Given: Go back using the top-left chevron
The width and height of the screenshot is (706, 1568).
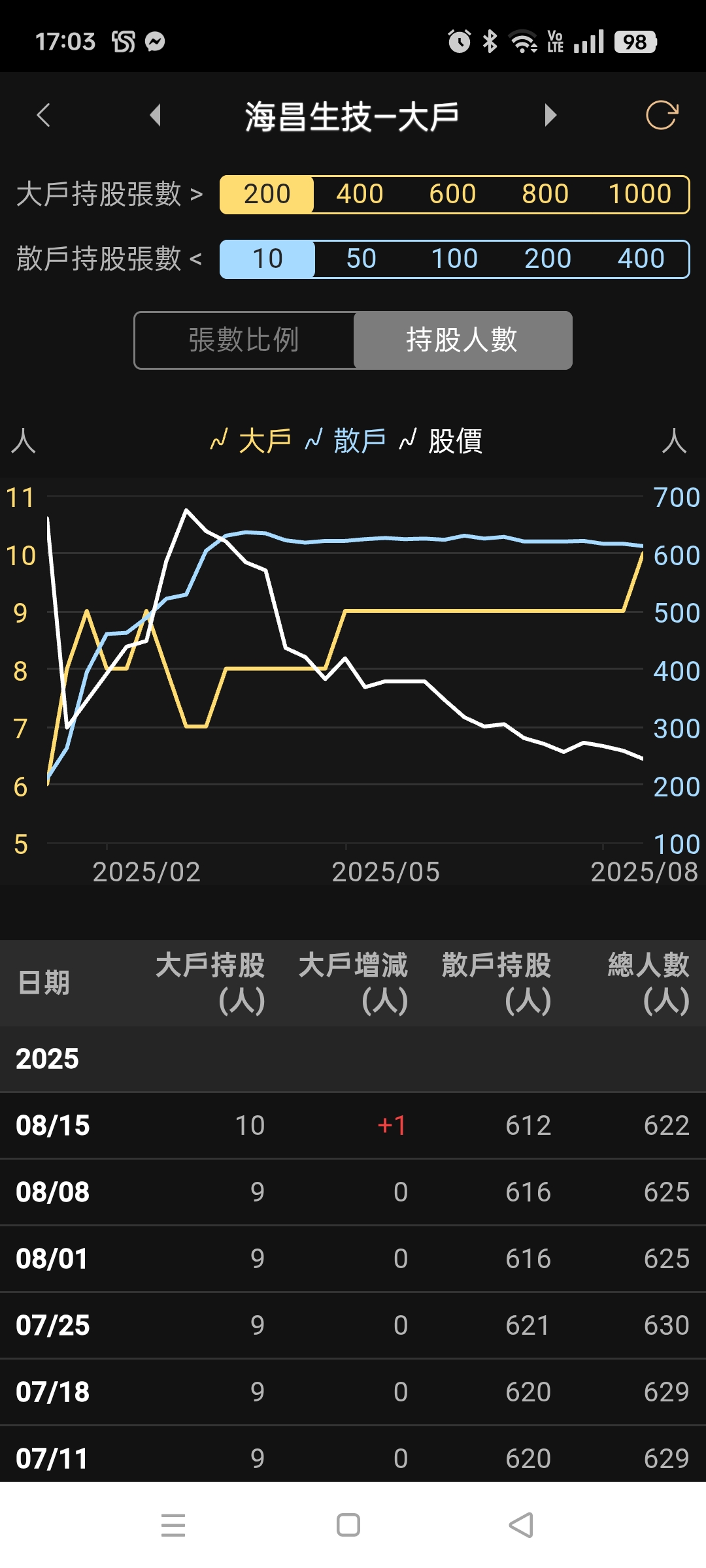Looking at the screenshot, I should pyautogui.click(x=44, y=116).
